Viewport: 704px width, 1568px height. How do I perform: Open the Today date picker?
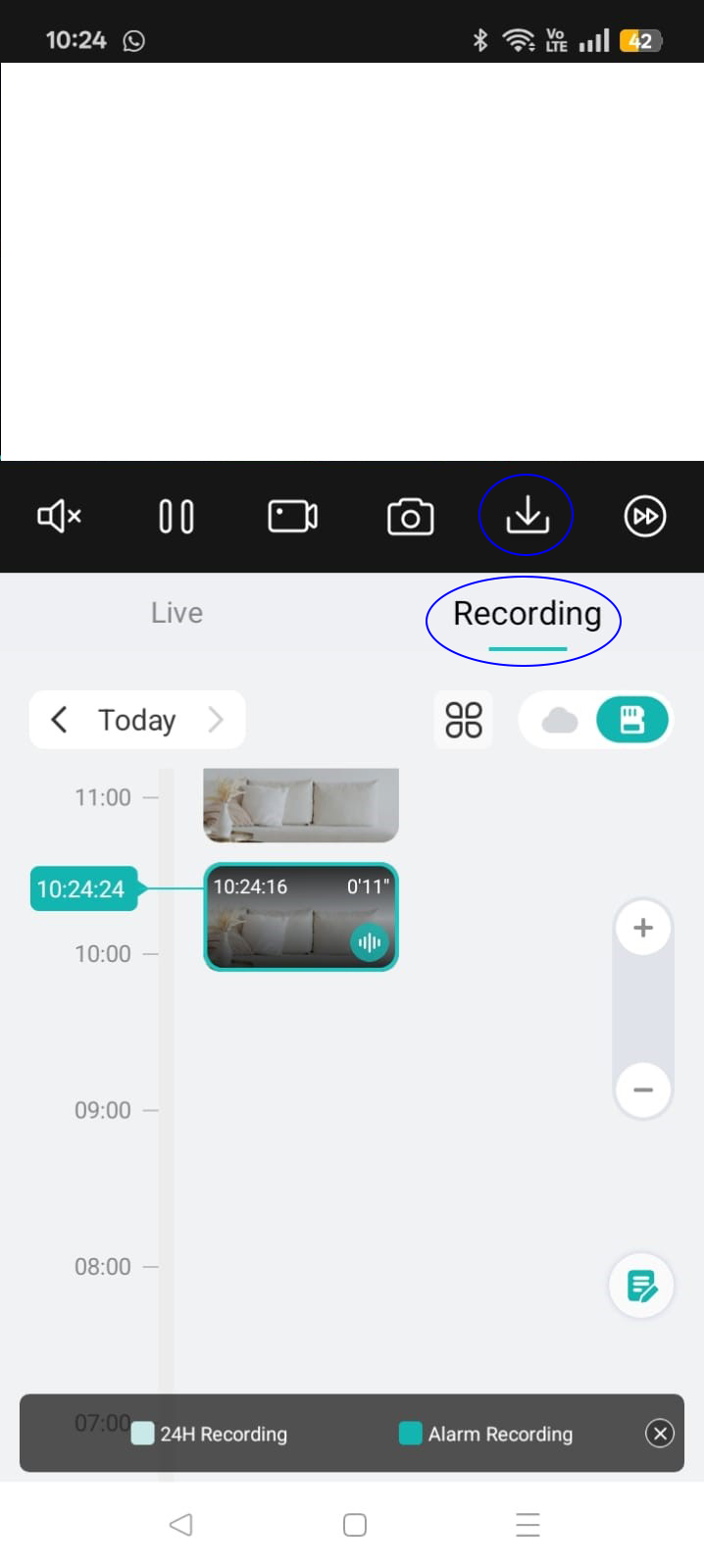pyautogui.click(x=137, y=720)
